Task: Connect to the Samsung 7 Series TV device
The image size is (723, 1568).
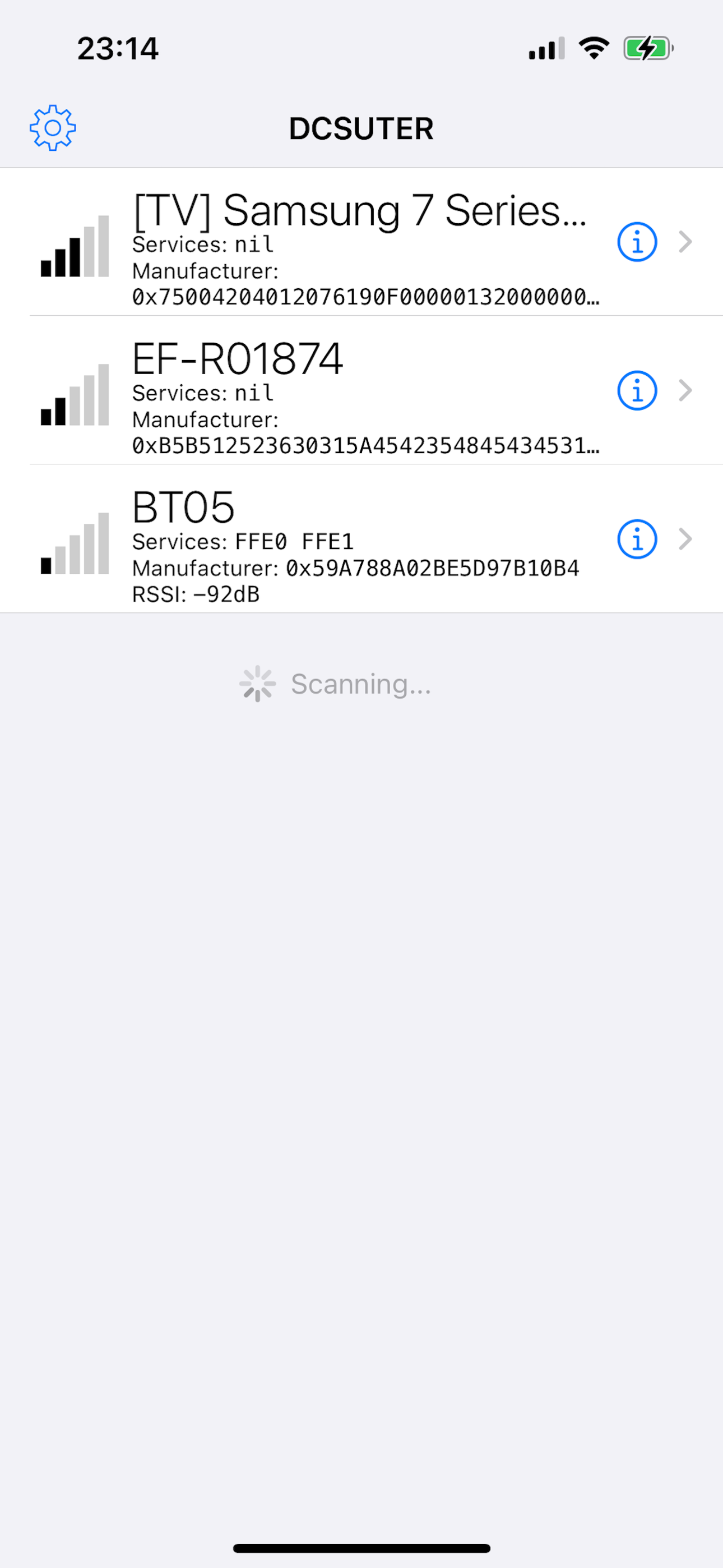Action: pyautogui.click(x=361, y=242)
